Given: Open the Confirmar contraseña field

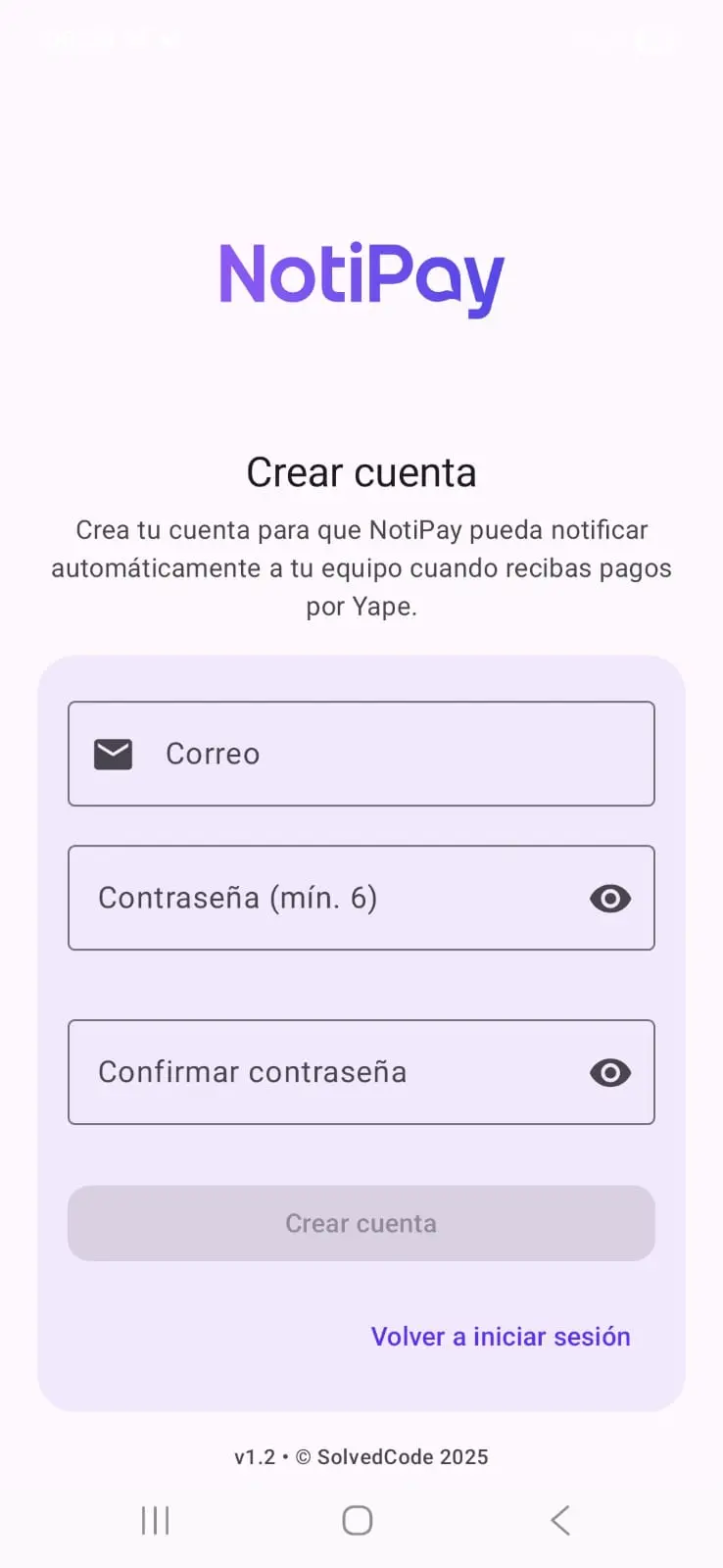Looking at the screenshot, I should (294, 1072).
